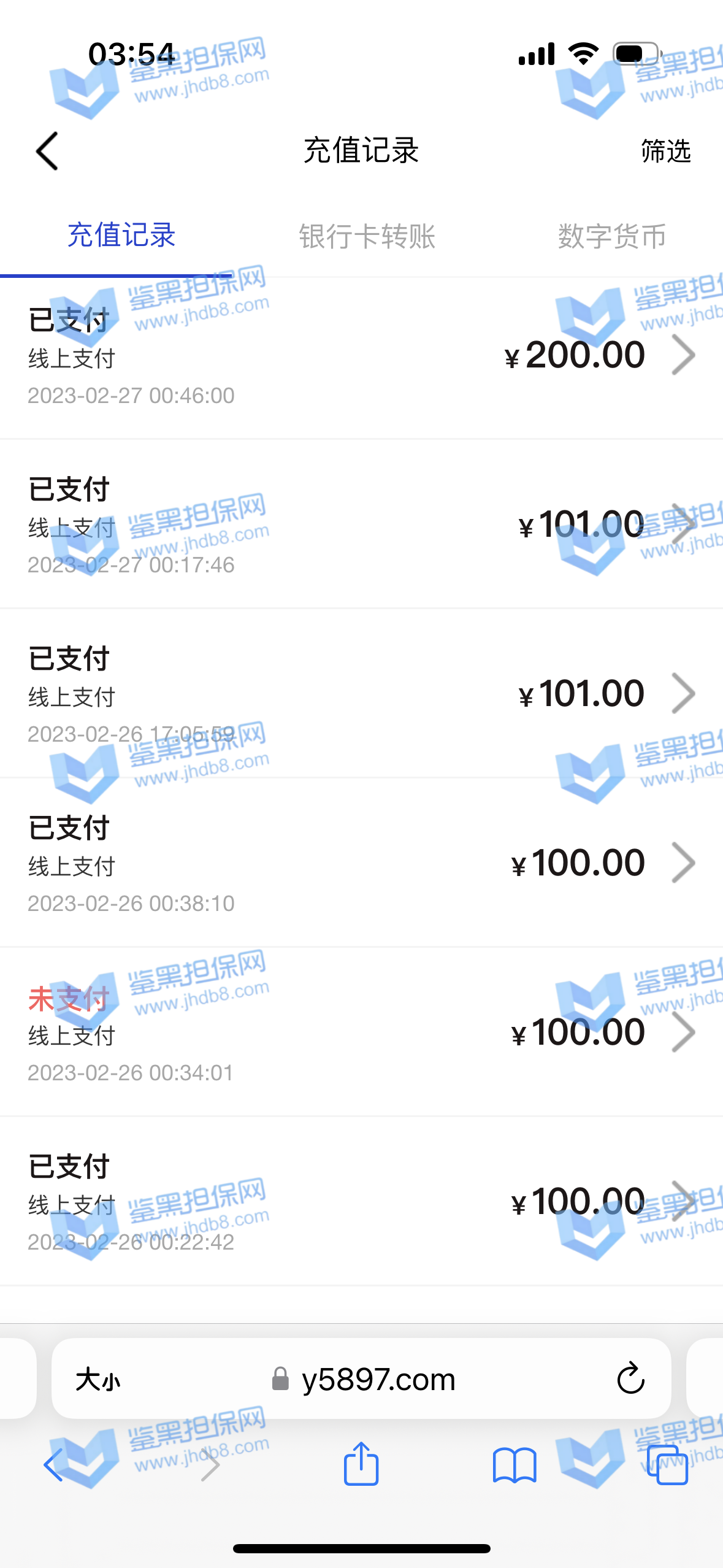
Task: Open Safari bookmarks
Action: (515, 1465)
